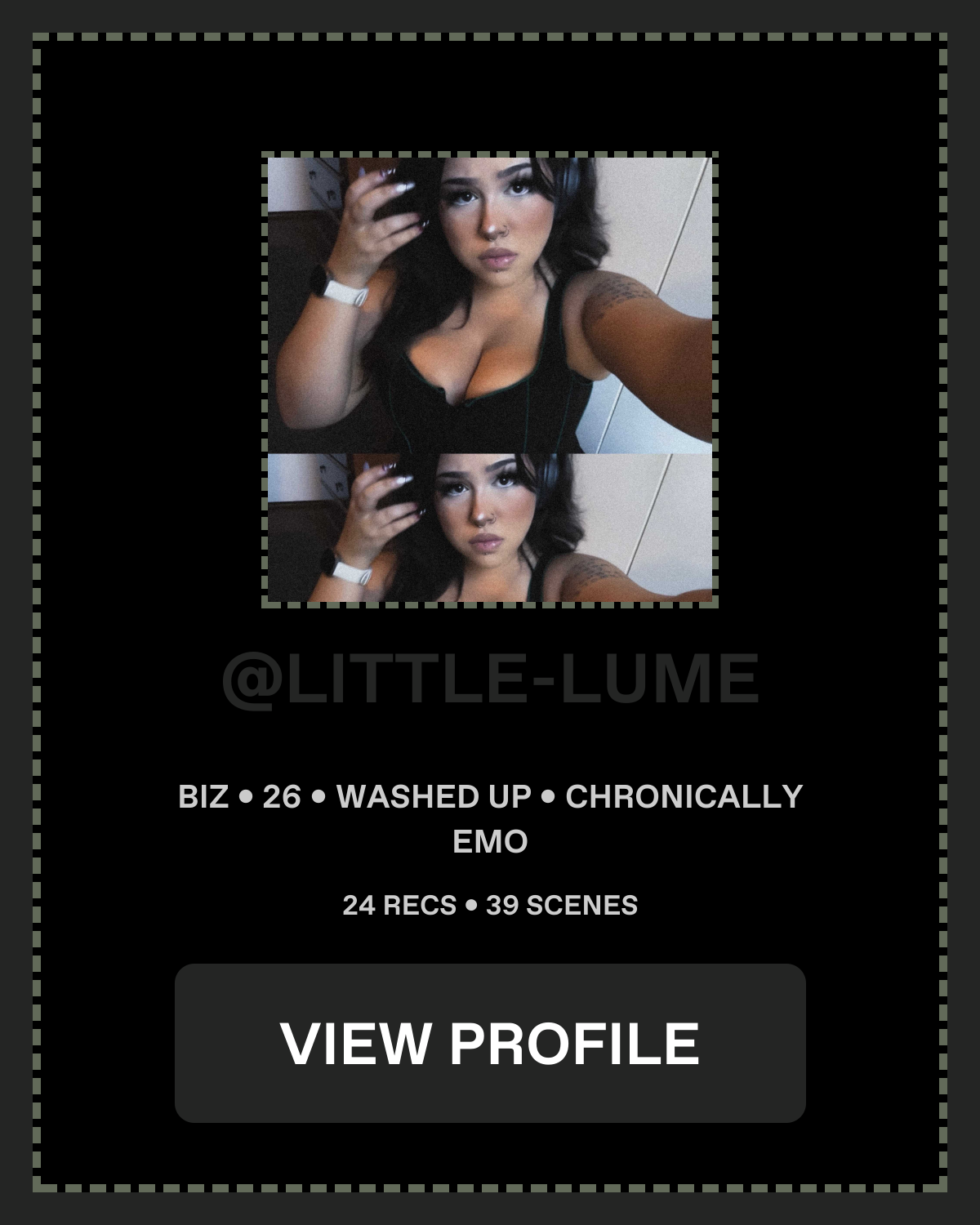980x1225 pixels.
Task: Open the View Profile button
Action: point(490,1043)
